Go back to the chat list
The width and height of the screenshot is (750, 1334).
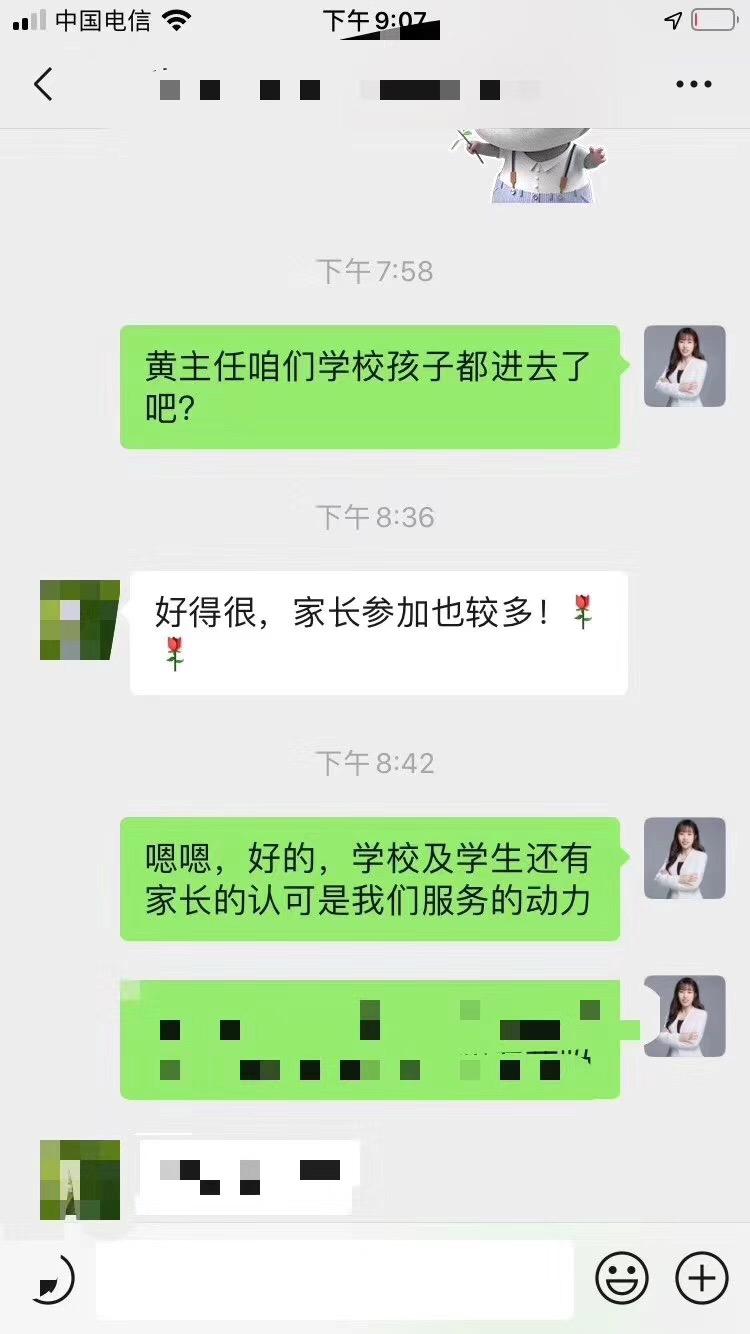click(x=43, y=85)
